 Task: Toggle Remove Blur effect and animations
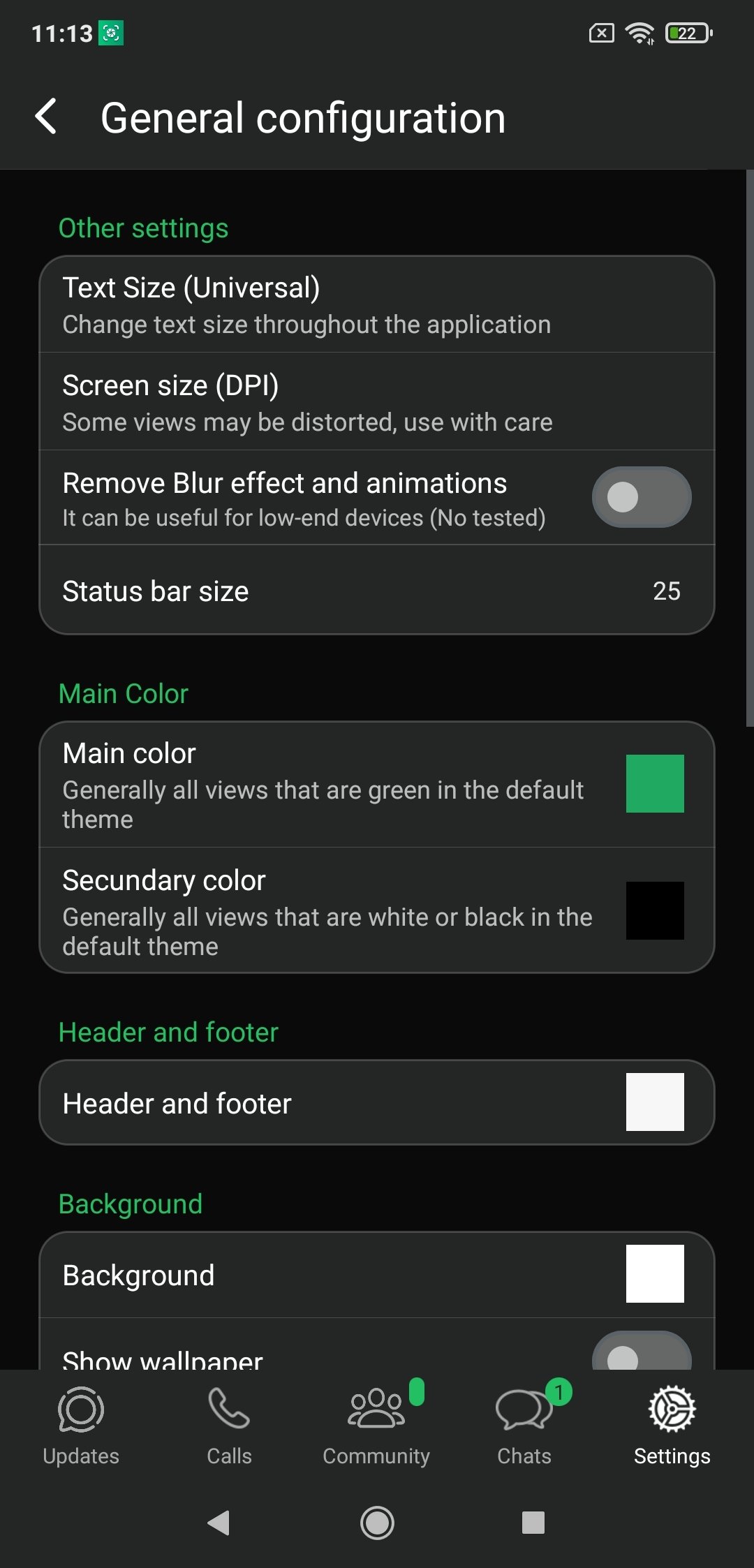(x=641, y=498)
